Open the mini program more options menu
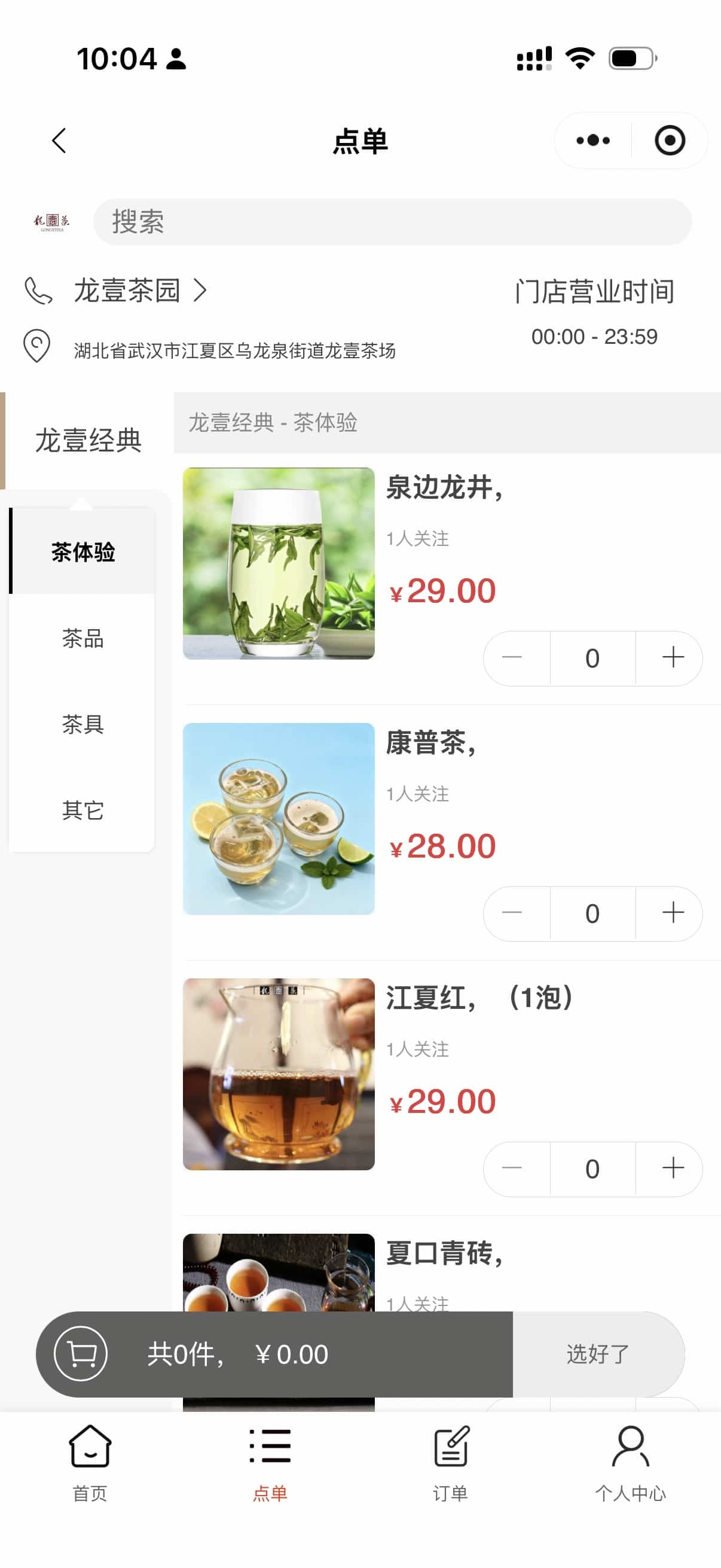 [x=592, y=141]
